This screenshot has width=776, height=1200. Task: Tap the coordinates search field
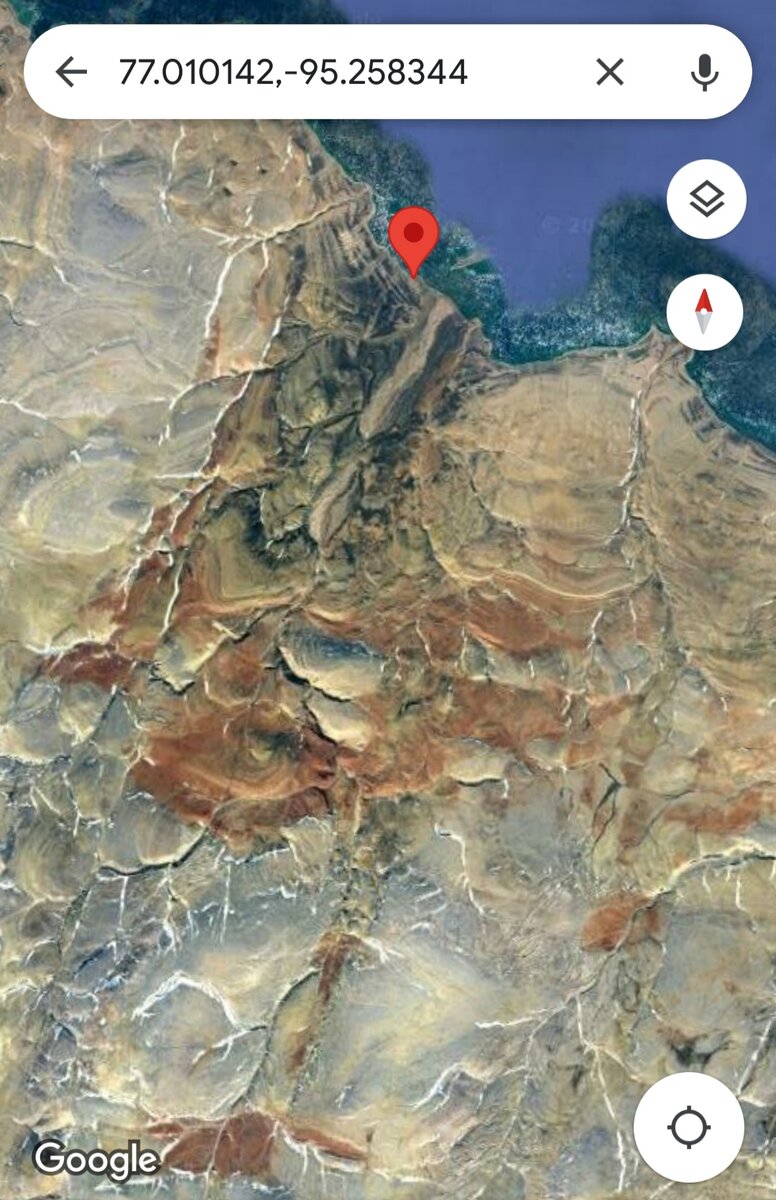[x=330, y=72]
